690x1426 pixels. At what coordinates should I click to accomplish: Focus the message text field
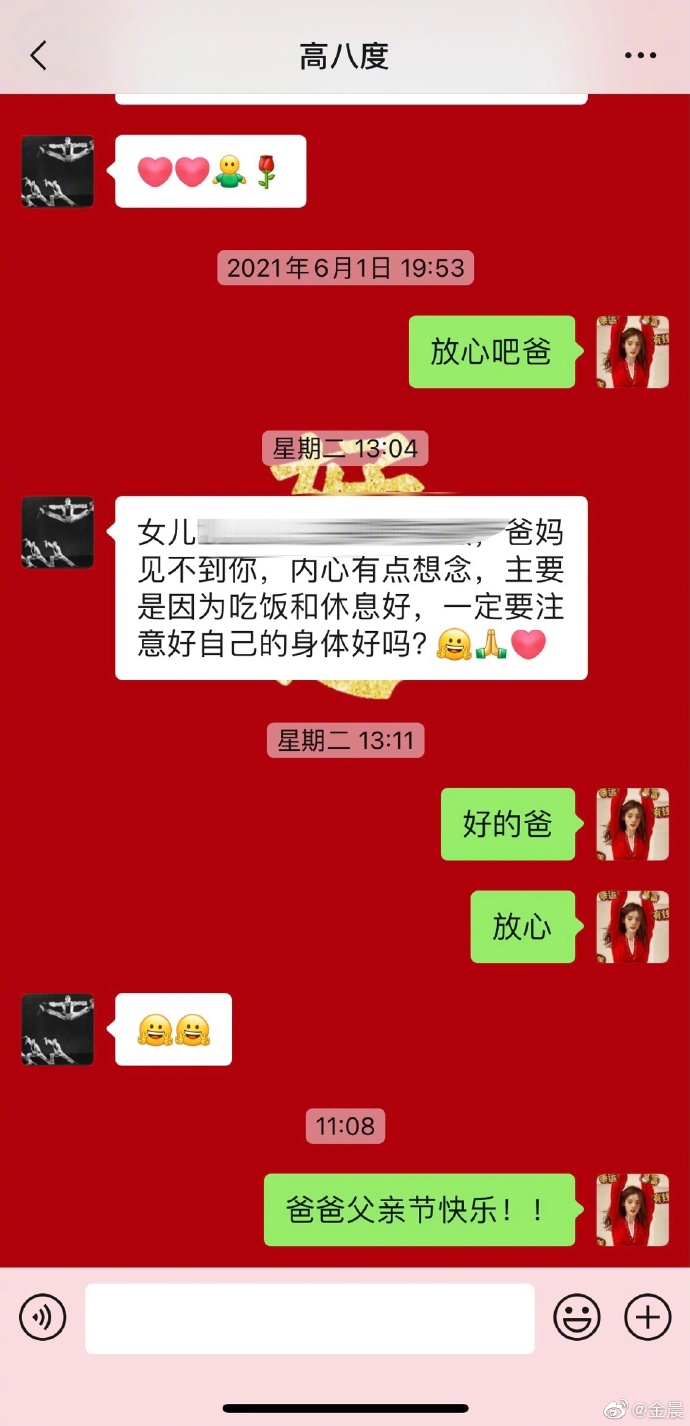[x=309, y=1318]
